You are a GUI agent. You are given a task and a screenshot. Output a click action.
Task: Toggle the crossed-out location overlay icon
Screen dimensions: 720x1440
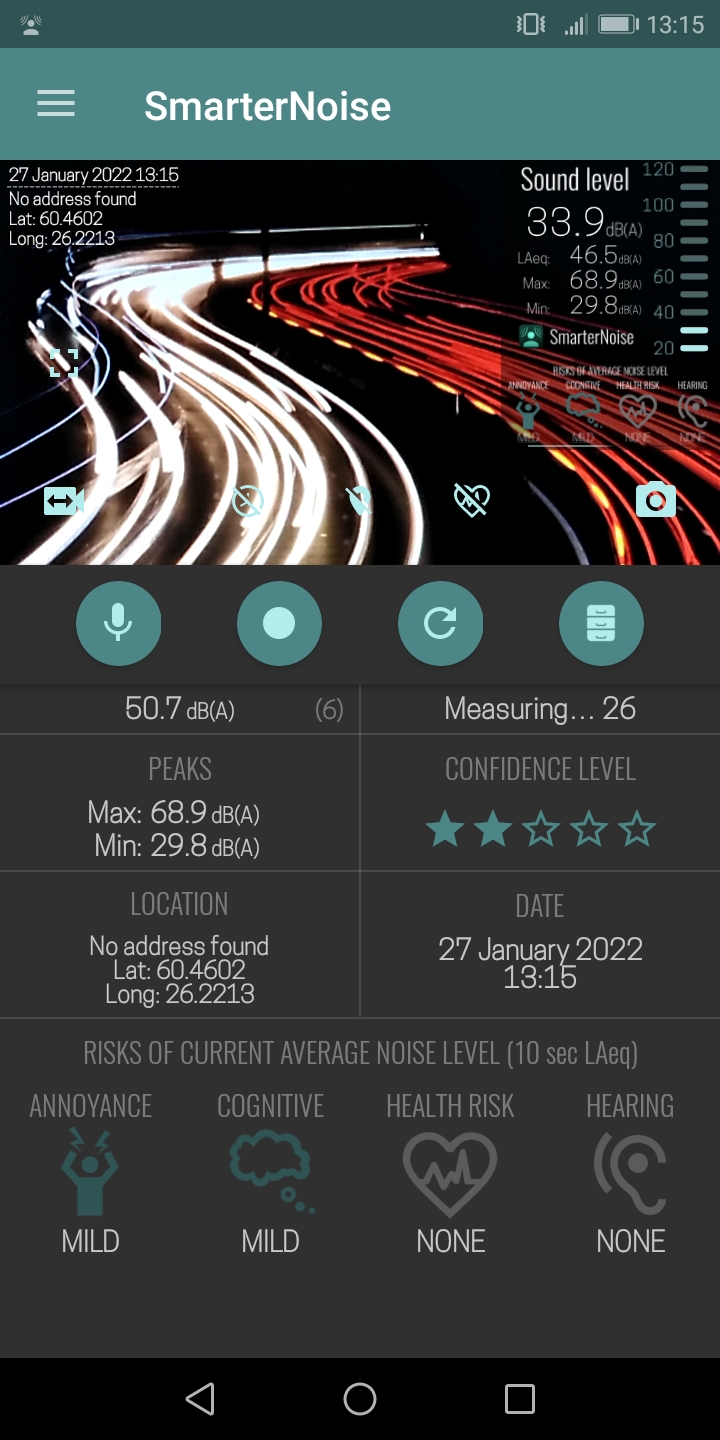tap(358, 500)
